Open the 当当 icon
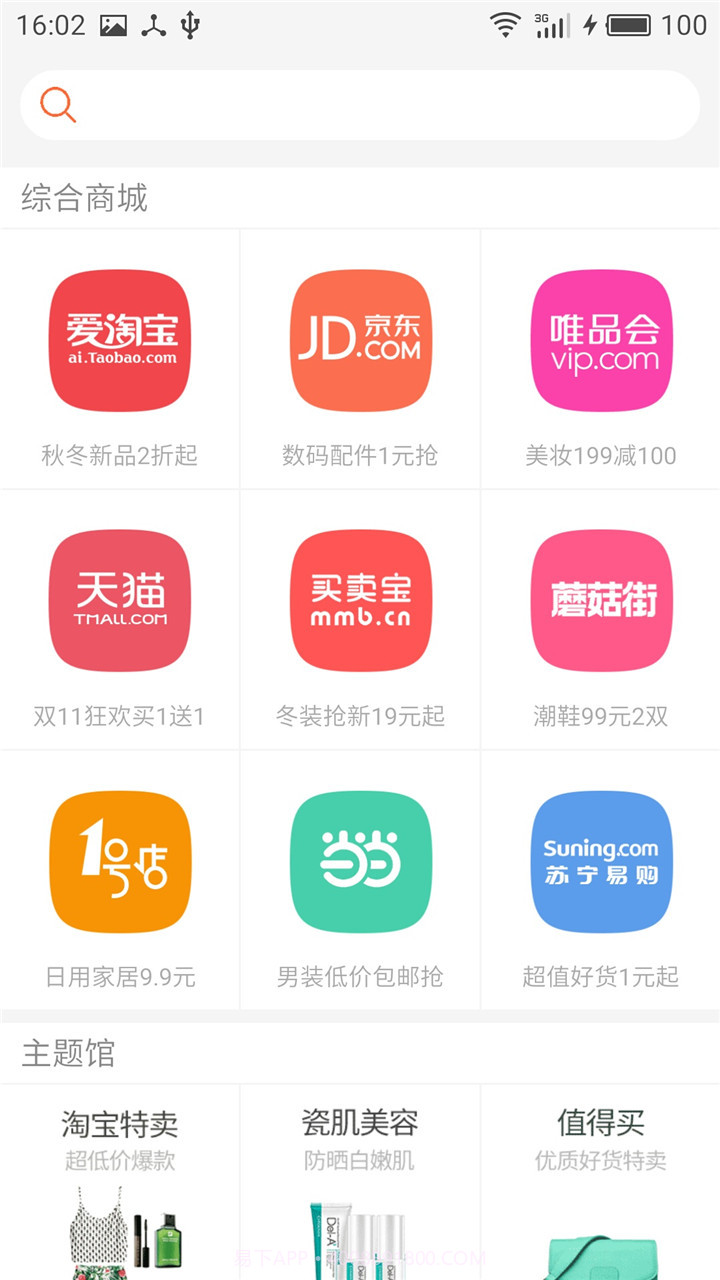This screenshot has width=720, height=1280. pos(360,861)
